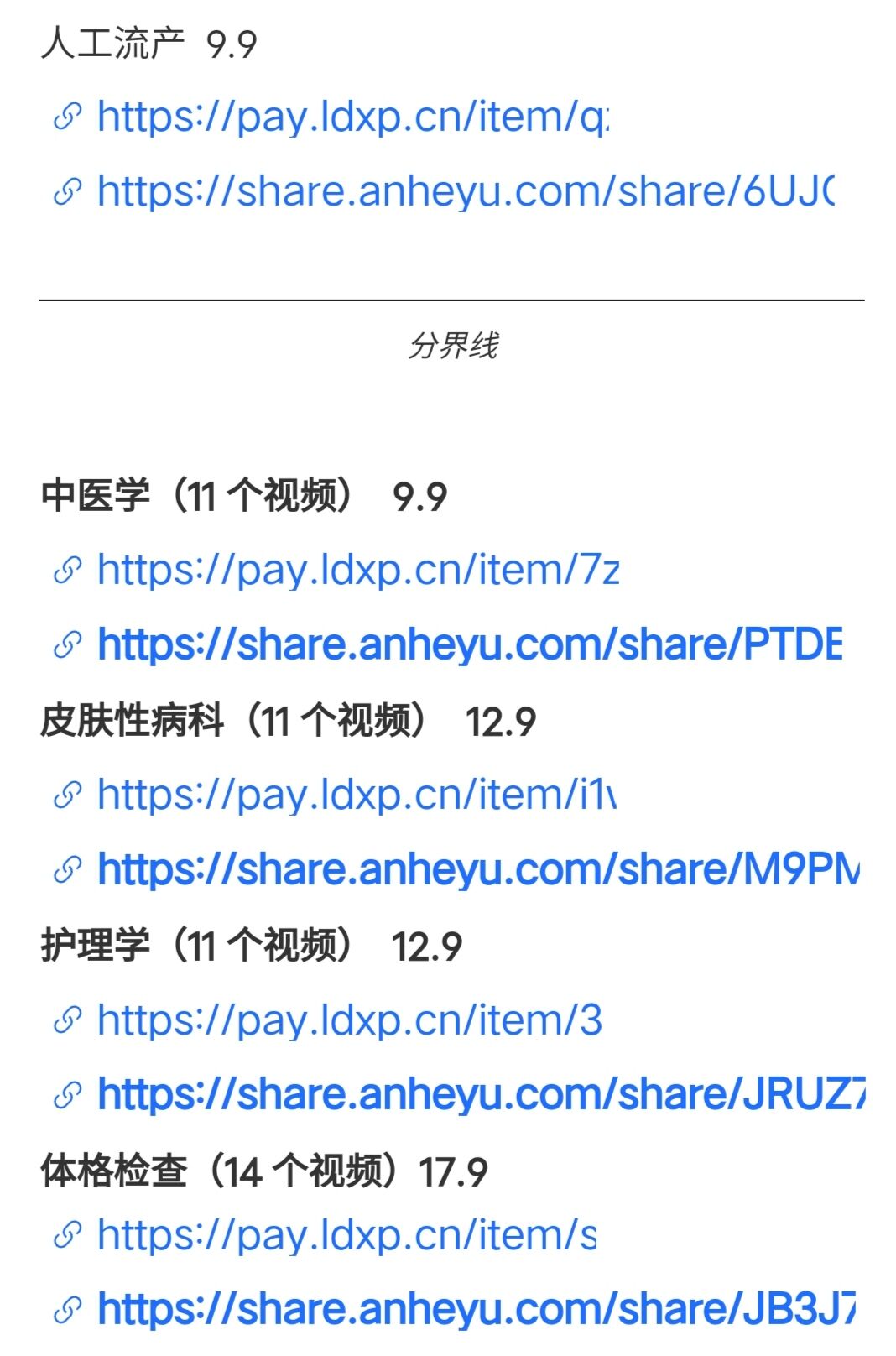This screenshot has width=896, height=1356.
Task: Open the share.anheyu.com link under 人工流产
Action: tap(465, 191)
